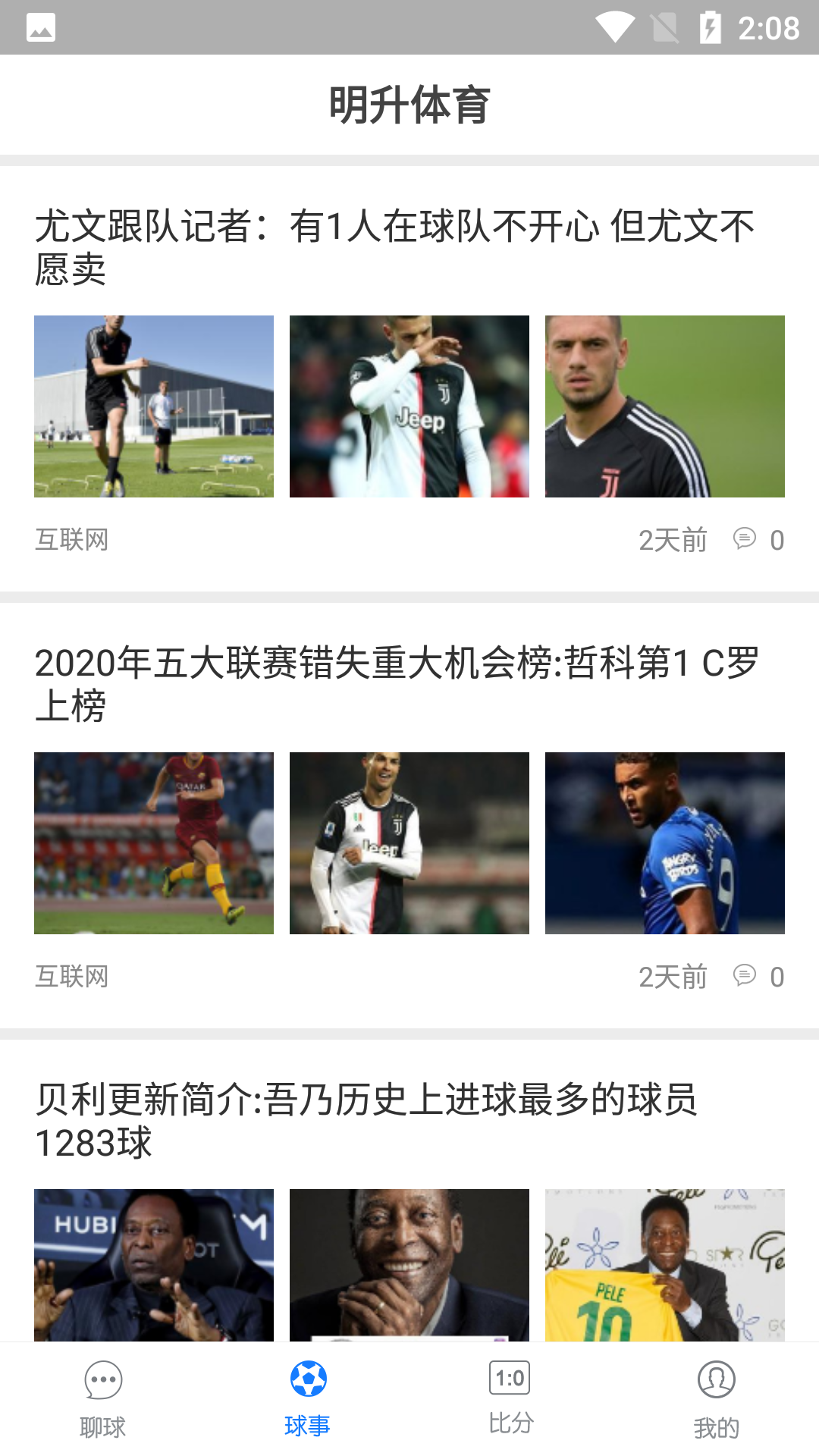Select the comment count 0 on first article

(x=777, y=539)
